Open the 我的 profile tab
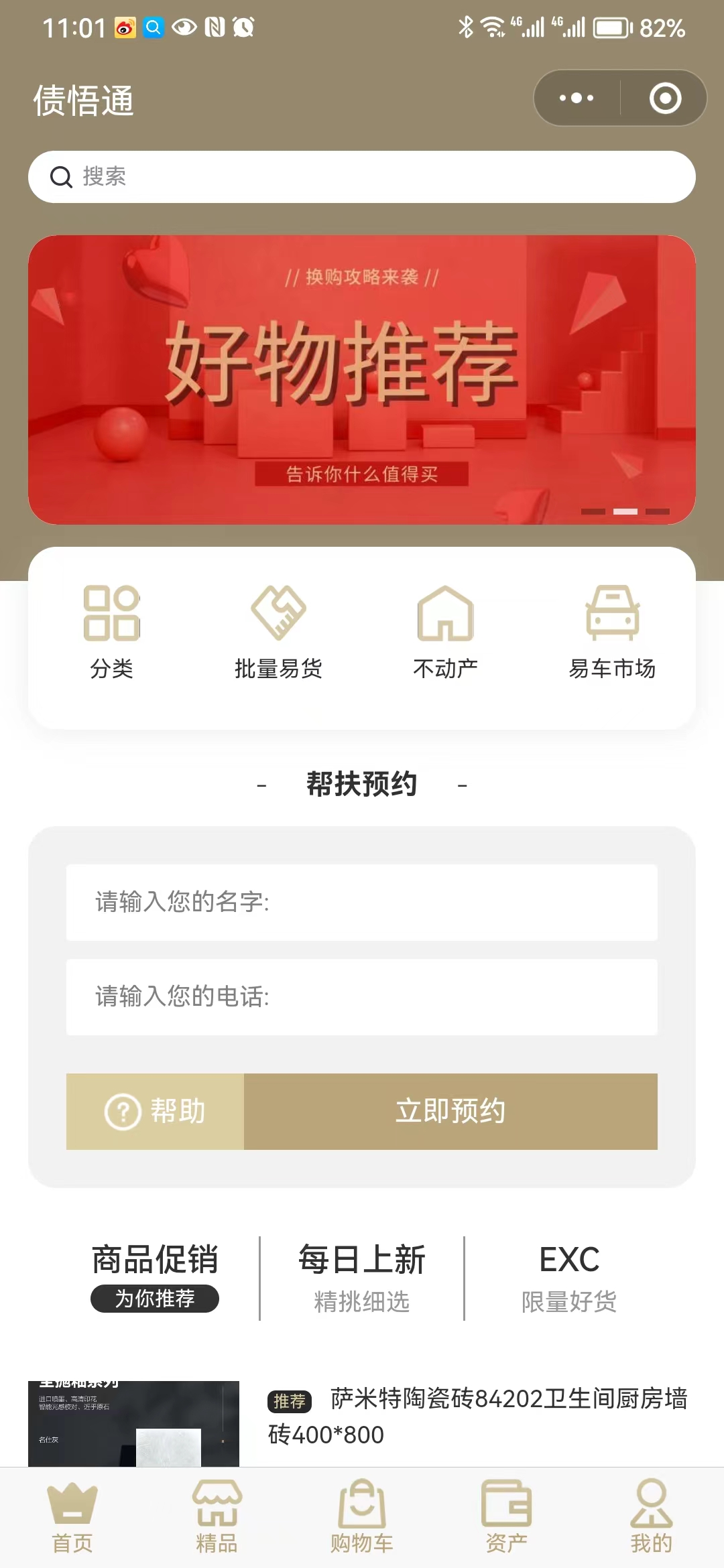This screenshot has width=724, height=1568. [x=651, y=1517]
